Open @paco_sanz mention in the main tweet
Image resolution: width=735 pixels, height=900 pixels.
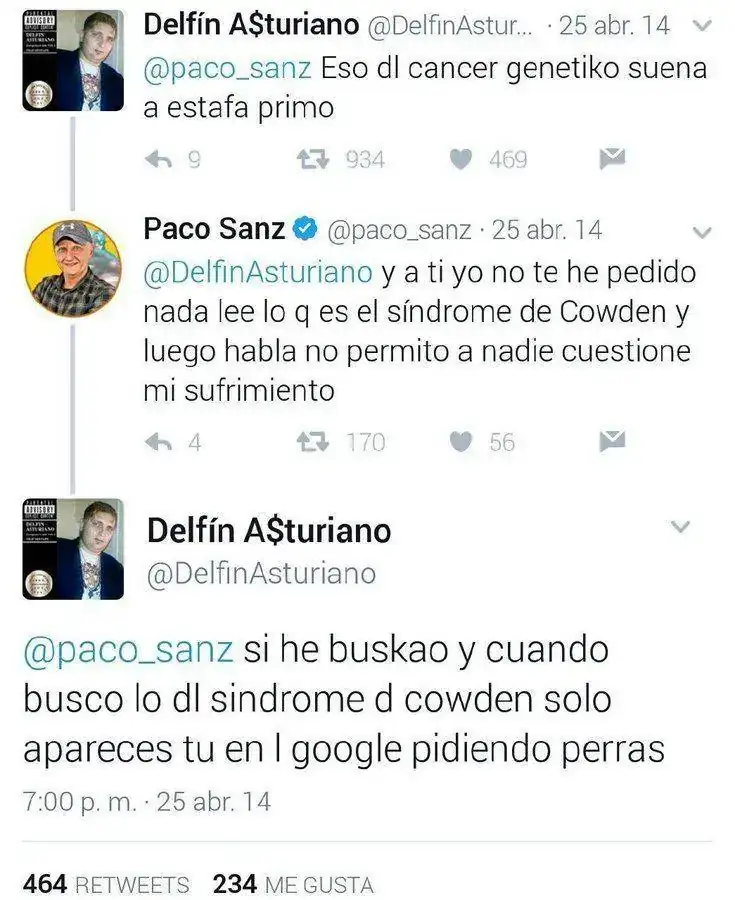coord(130,650)
